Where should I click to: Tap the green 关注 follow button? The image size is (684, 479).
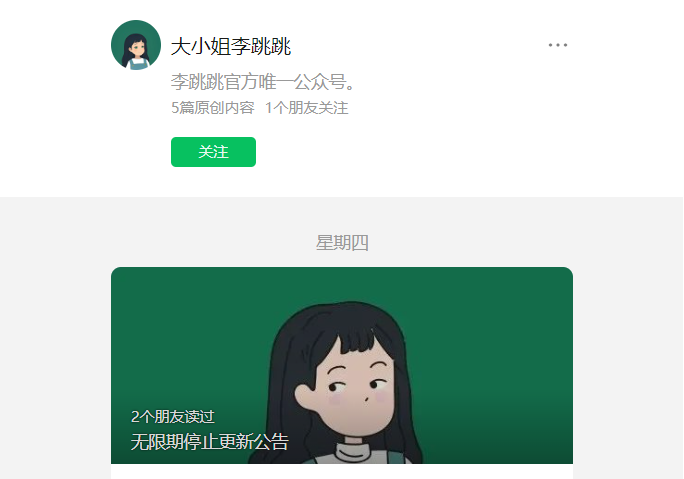(213, 152)
